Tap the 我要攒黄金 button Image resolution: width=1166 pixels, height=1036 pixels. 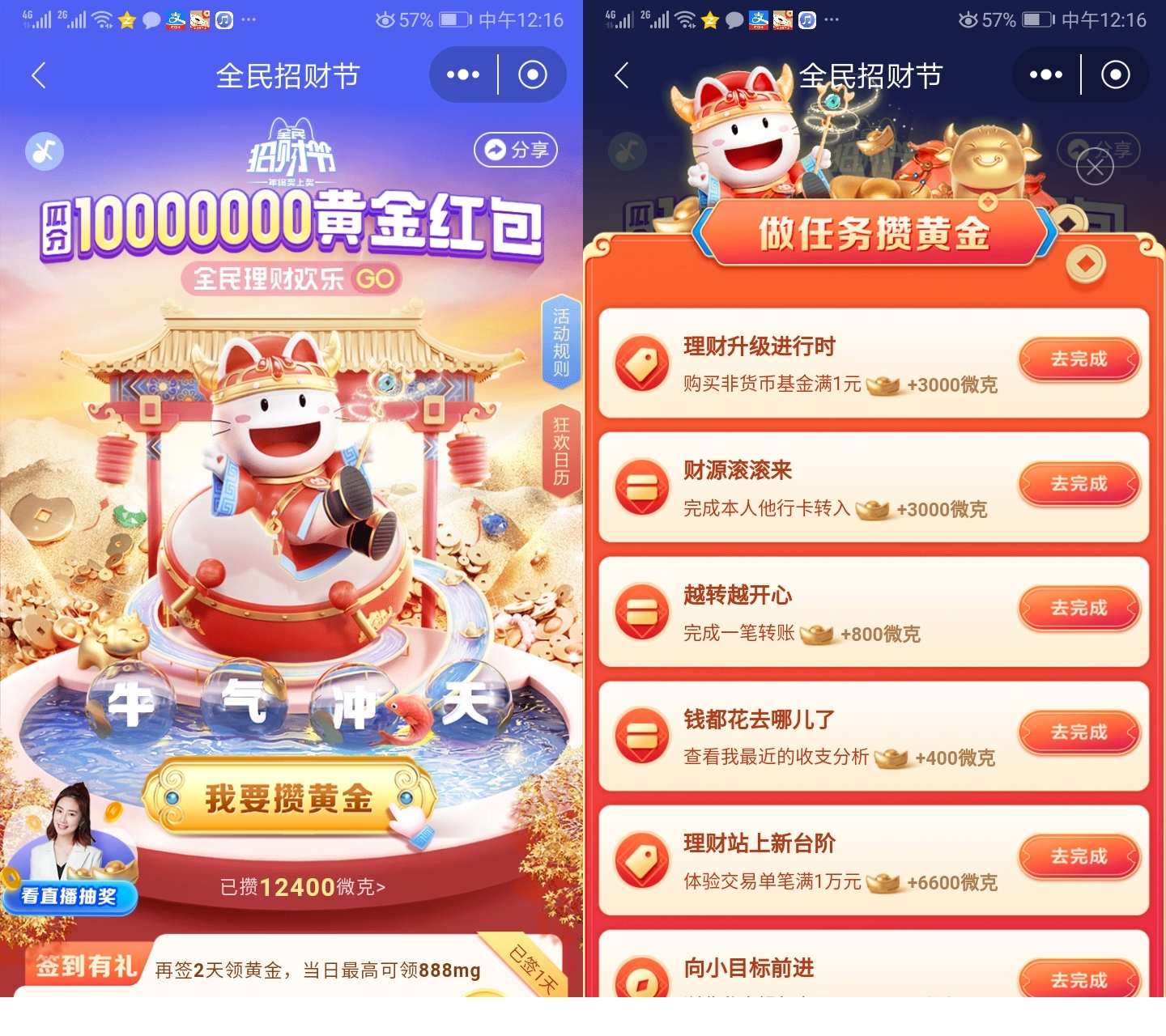click(x=288, y=798)
